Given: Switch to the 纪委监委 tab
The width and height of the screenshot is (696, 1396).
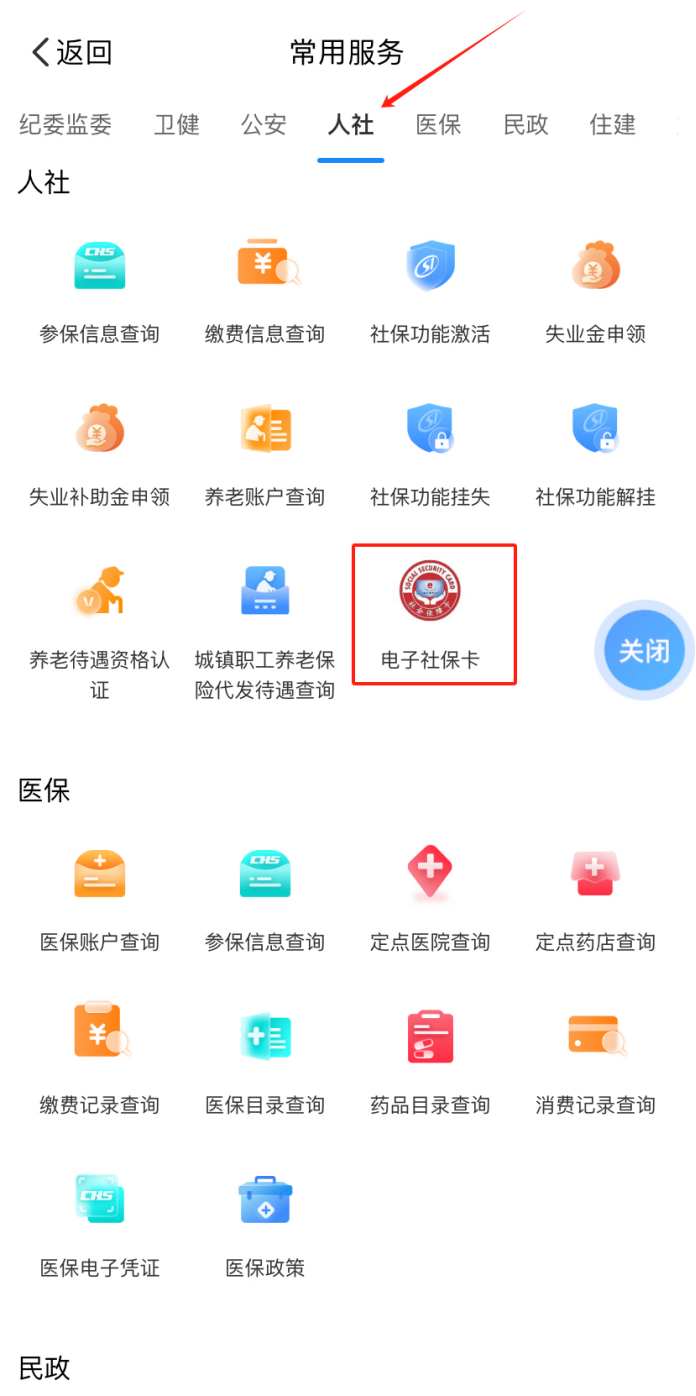Looking at the screenshot, I should pyautogui.click(x=65, y=125).
